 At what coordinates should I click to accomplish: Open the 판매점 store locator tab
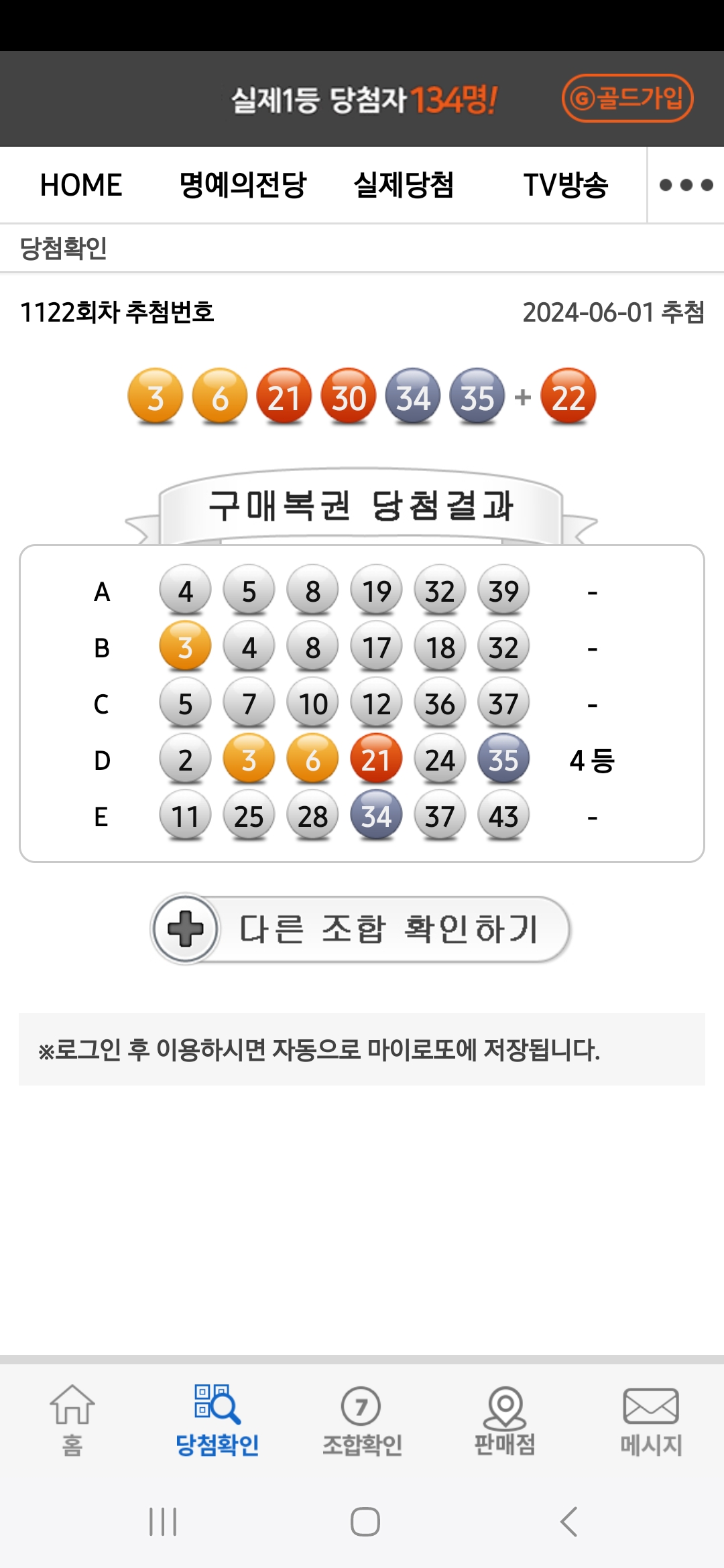[x=505, y=1421]
